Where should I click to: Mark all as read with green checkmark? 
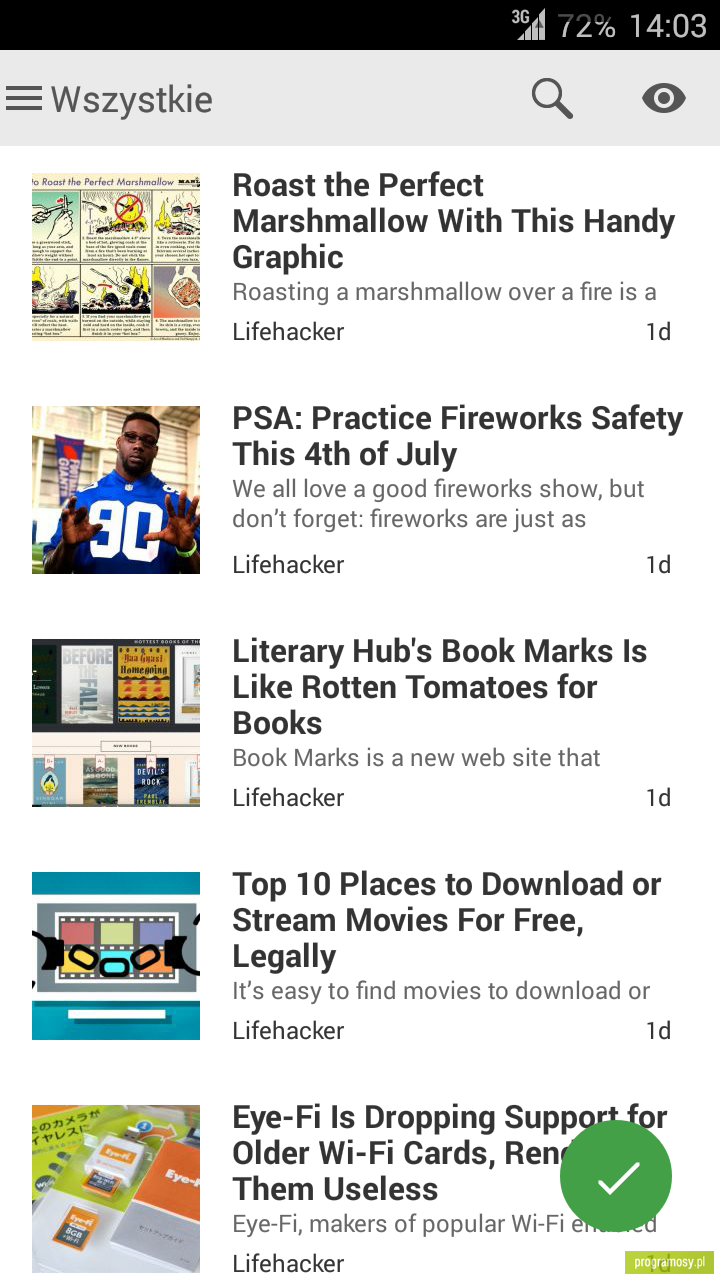[616, 1176]
